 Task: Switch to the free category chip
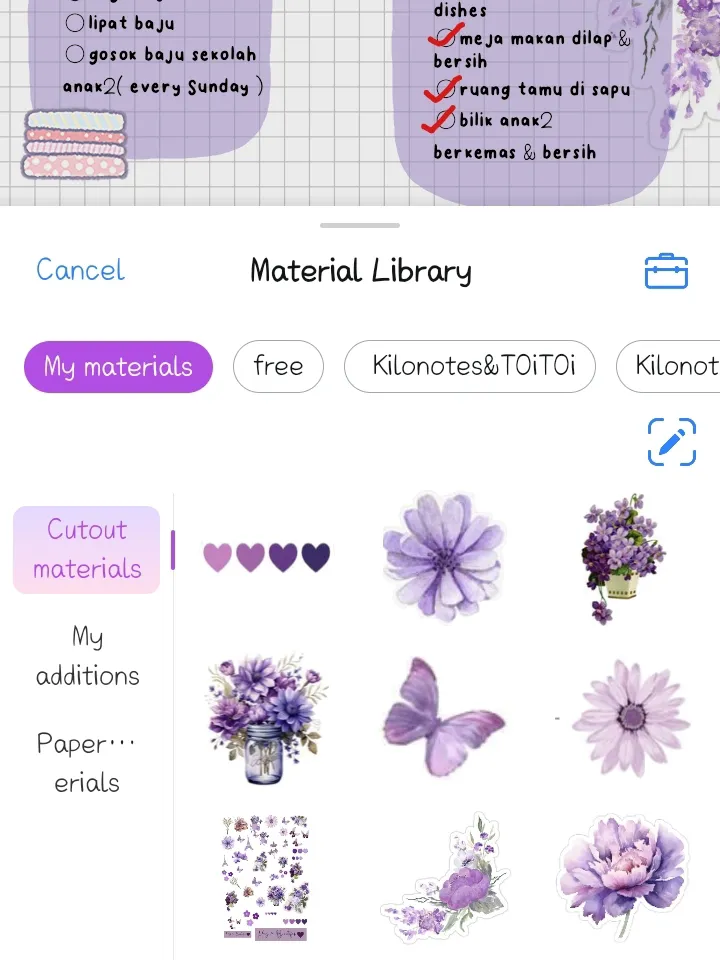pyautogui.click(x=278, y=367)
